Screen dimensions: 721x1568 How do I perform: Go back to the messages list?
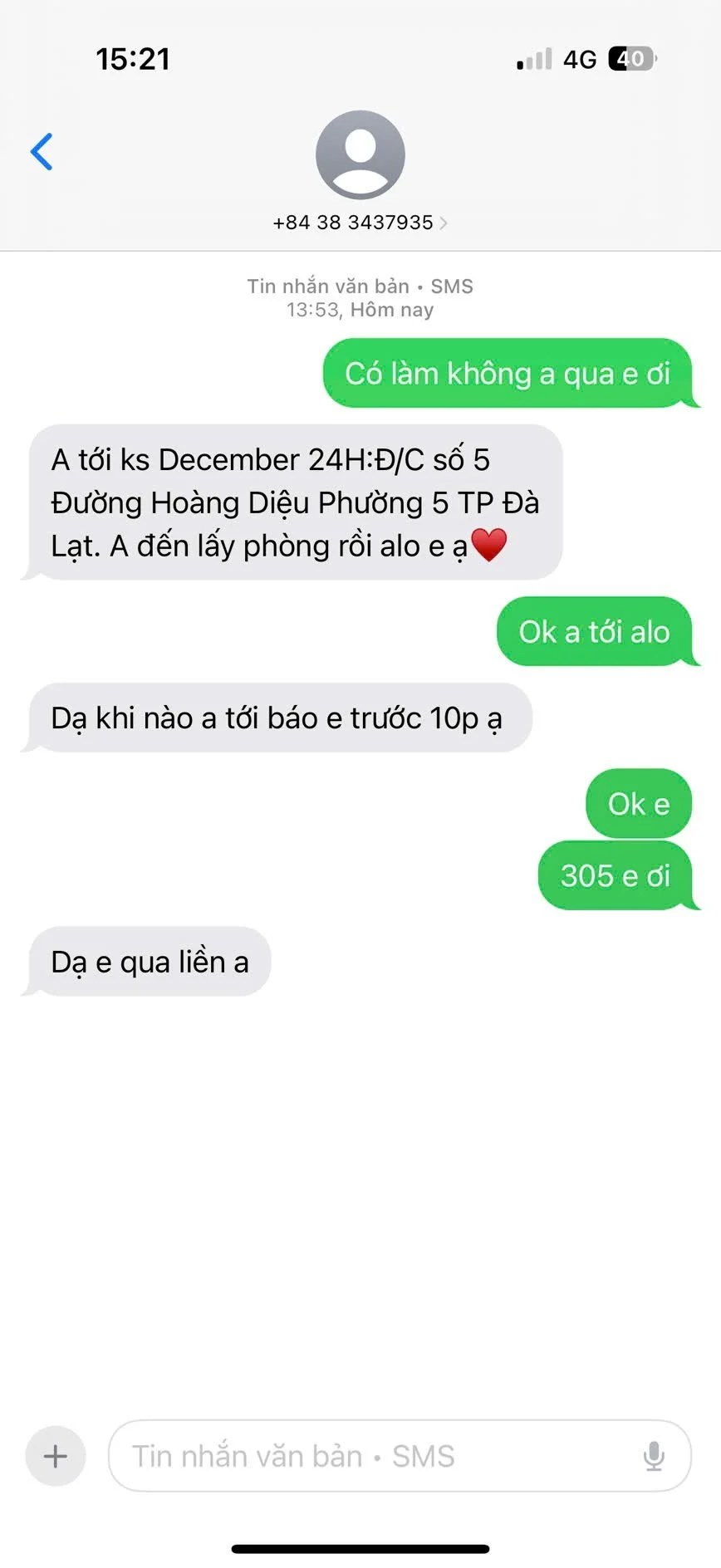(x=42, y=152)
